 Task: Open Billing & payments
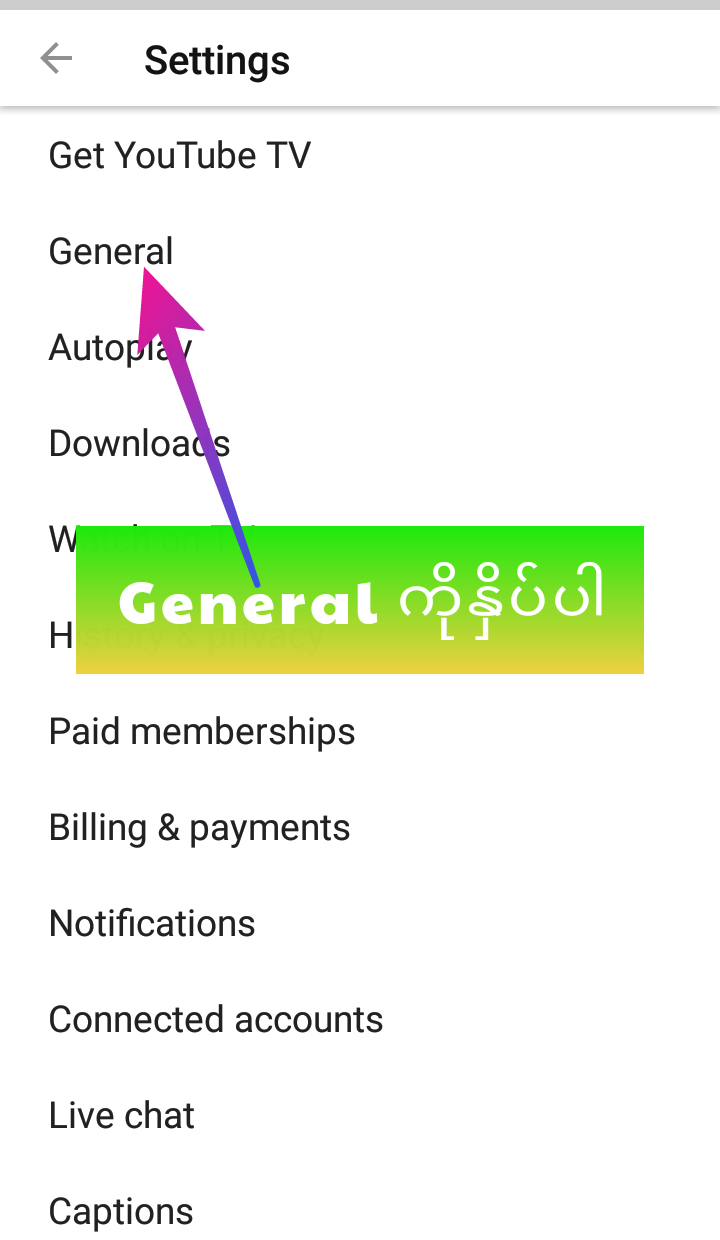(200, 828)
